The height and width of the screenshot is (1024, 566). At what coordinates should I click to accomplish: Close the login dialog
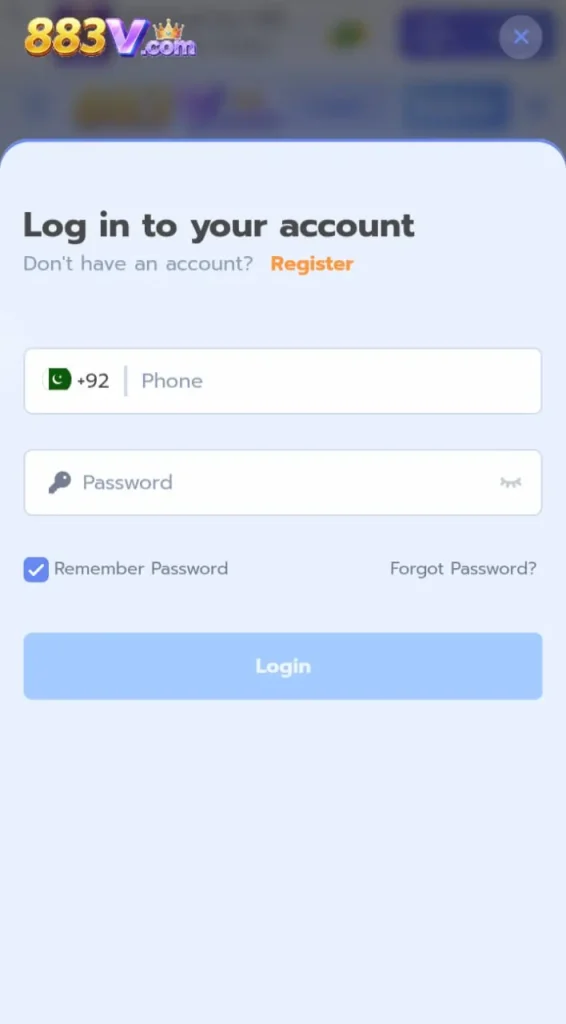coord(520,37)
